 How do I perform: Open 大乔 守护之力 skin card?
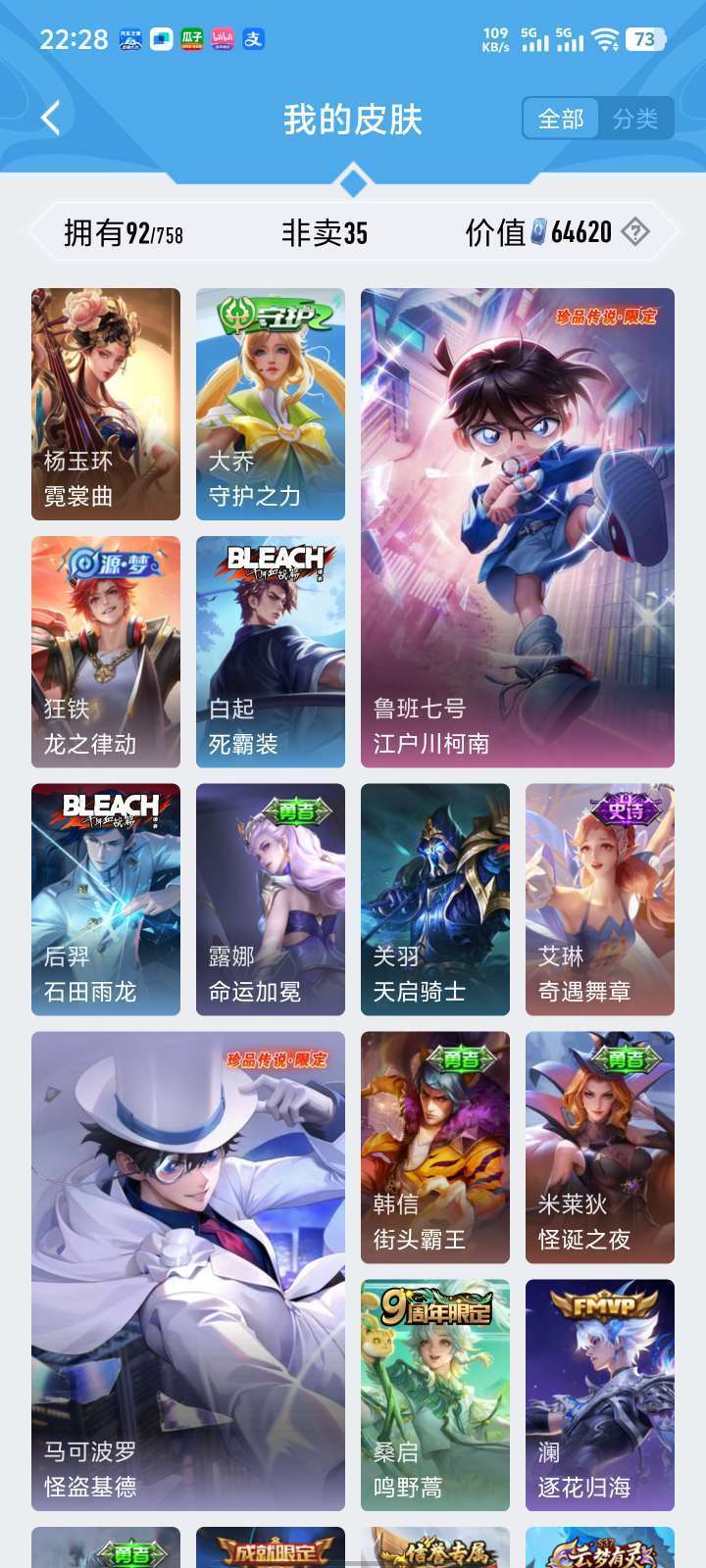271,404
